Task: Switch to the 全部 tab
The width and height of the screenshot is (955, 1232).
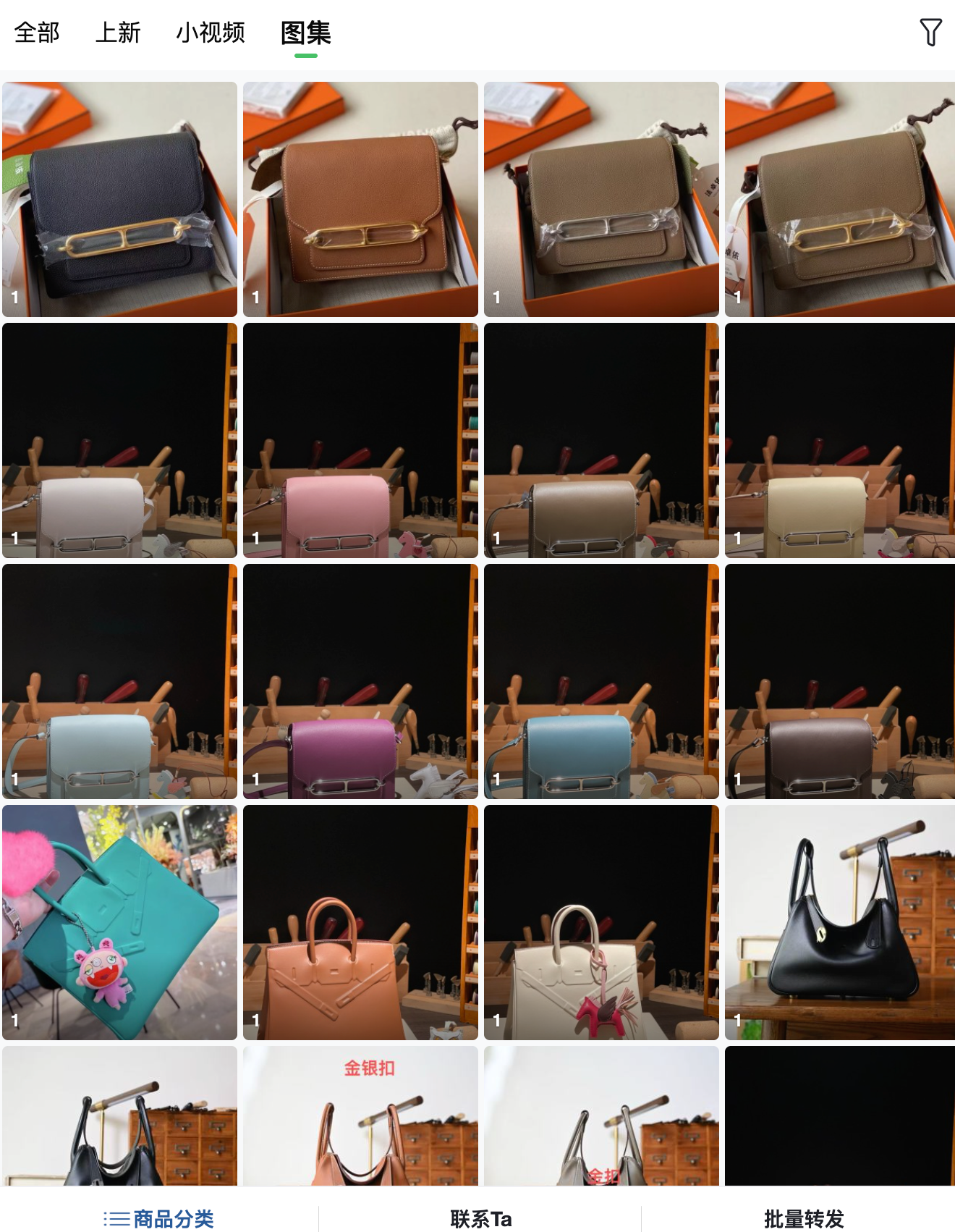Action: pyautogui.click(x=37, y=33)
